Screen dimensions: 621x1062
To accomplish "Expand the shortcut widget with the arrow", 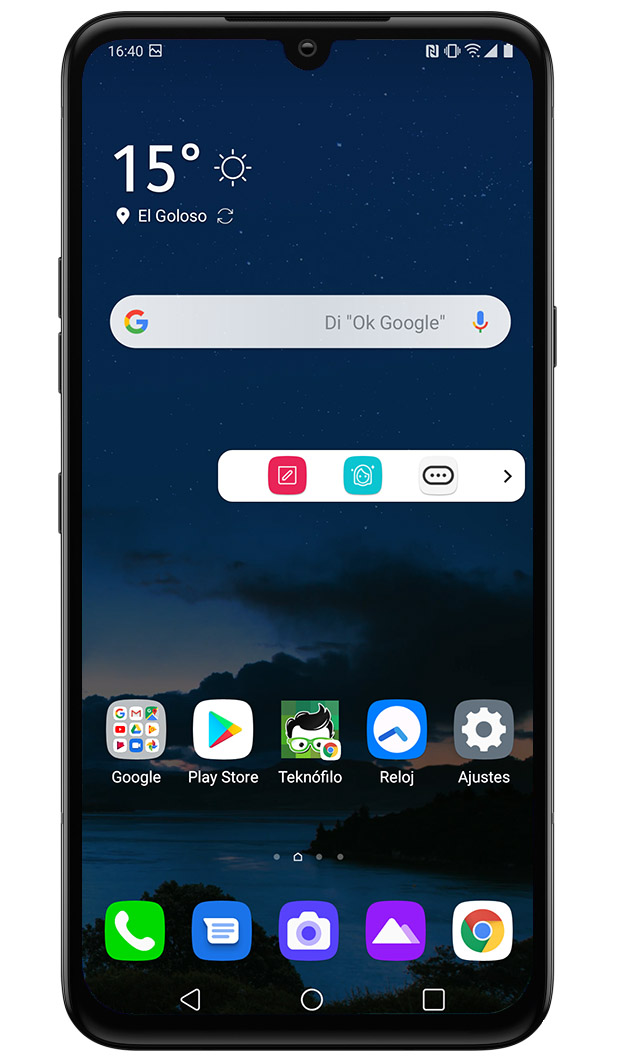I will point(507,476).
